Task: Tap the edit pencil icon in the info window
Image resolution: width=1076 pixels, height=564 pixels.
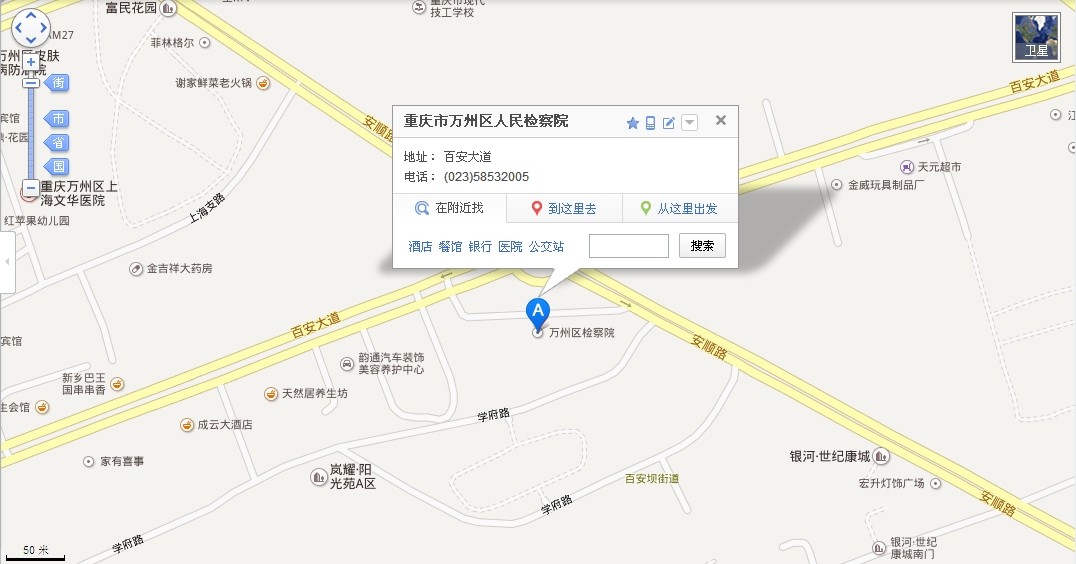Action: (669, 123)
